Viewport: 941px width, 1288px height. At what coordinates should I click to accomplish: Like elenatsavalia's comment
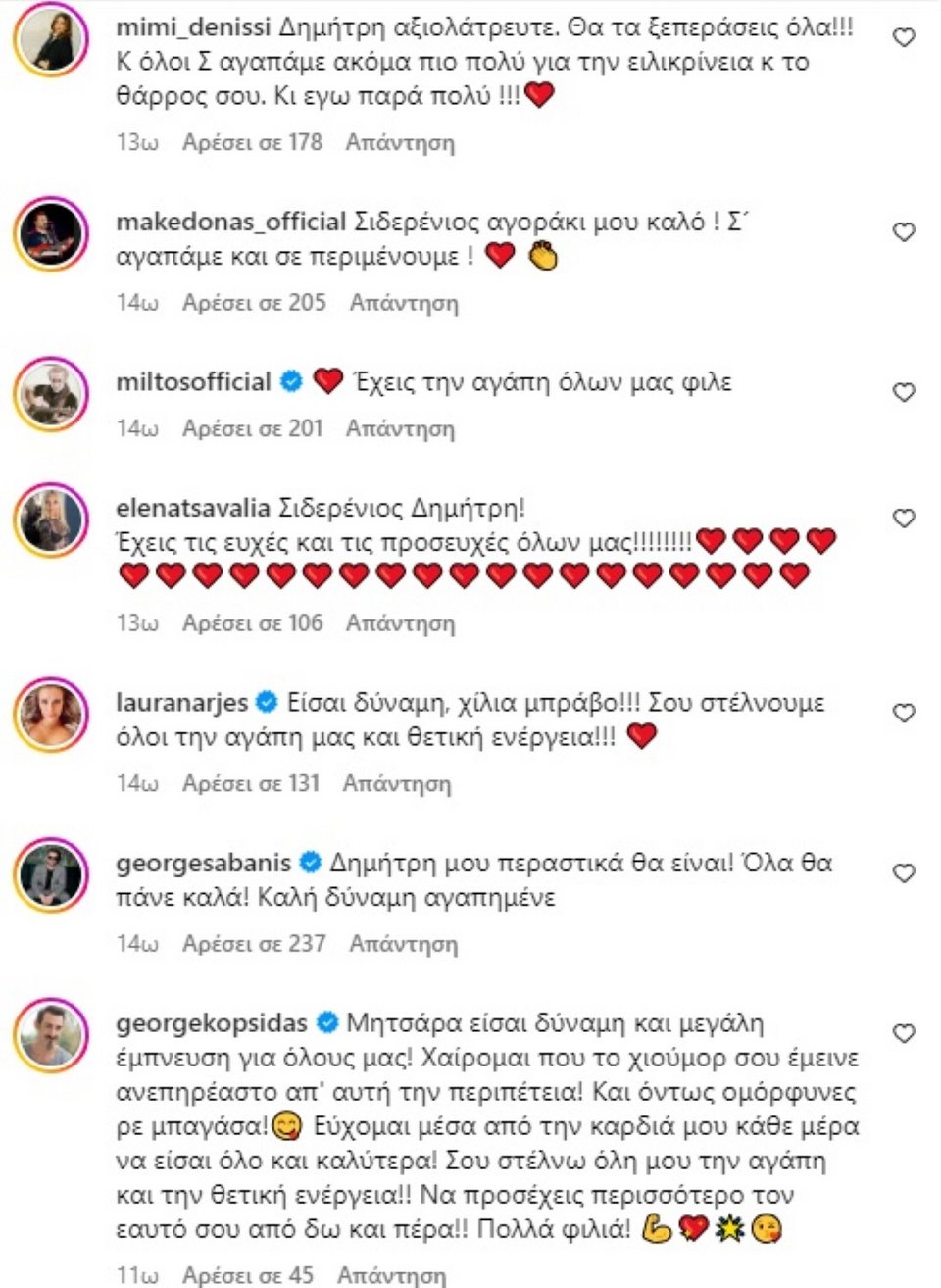tap(904, 518)
